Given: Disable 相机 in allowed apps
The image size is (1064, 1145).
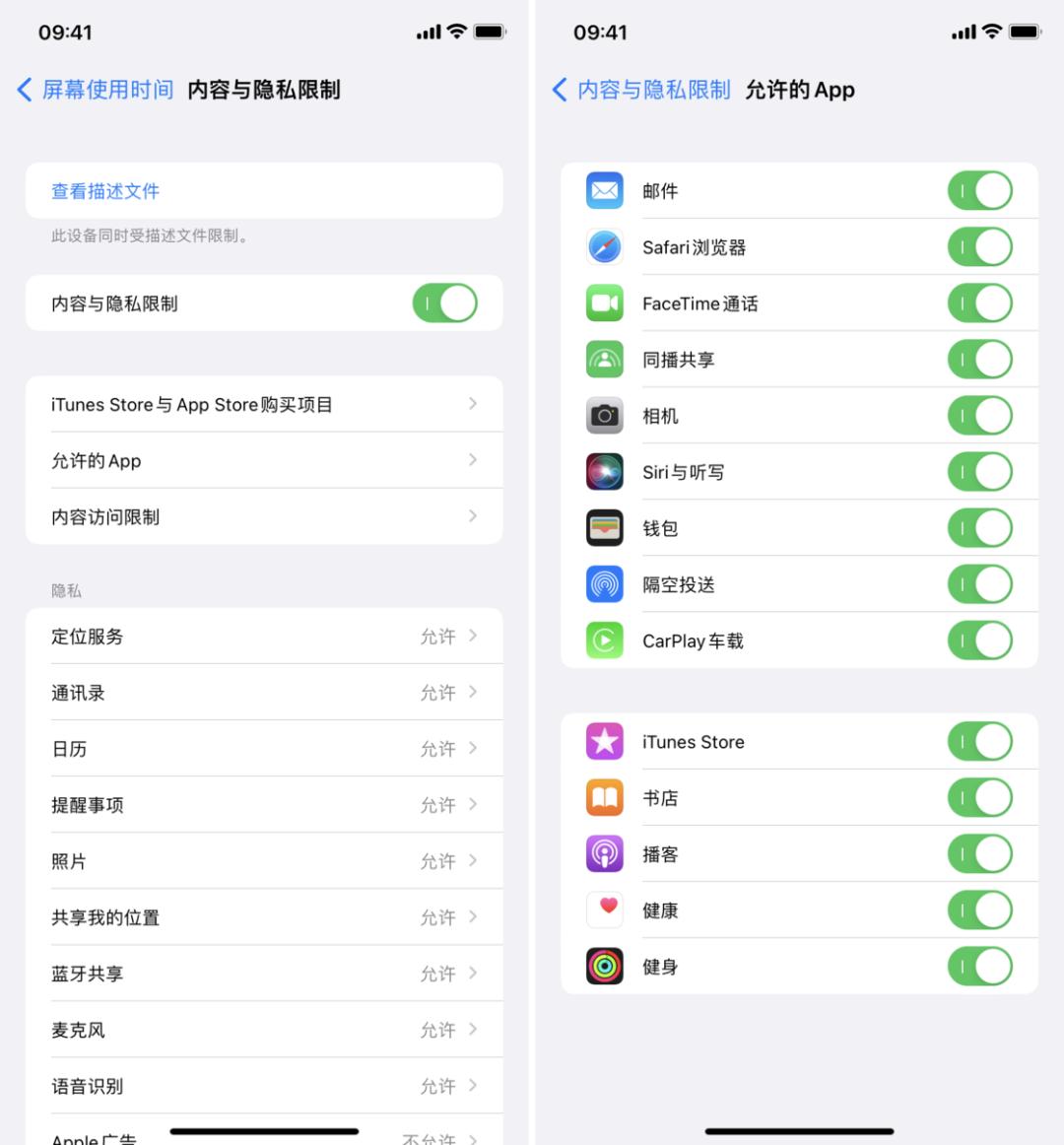Looking at the screenshot, I should pos(979,416).
